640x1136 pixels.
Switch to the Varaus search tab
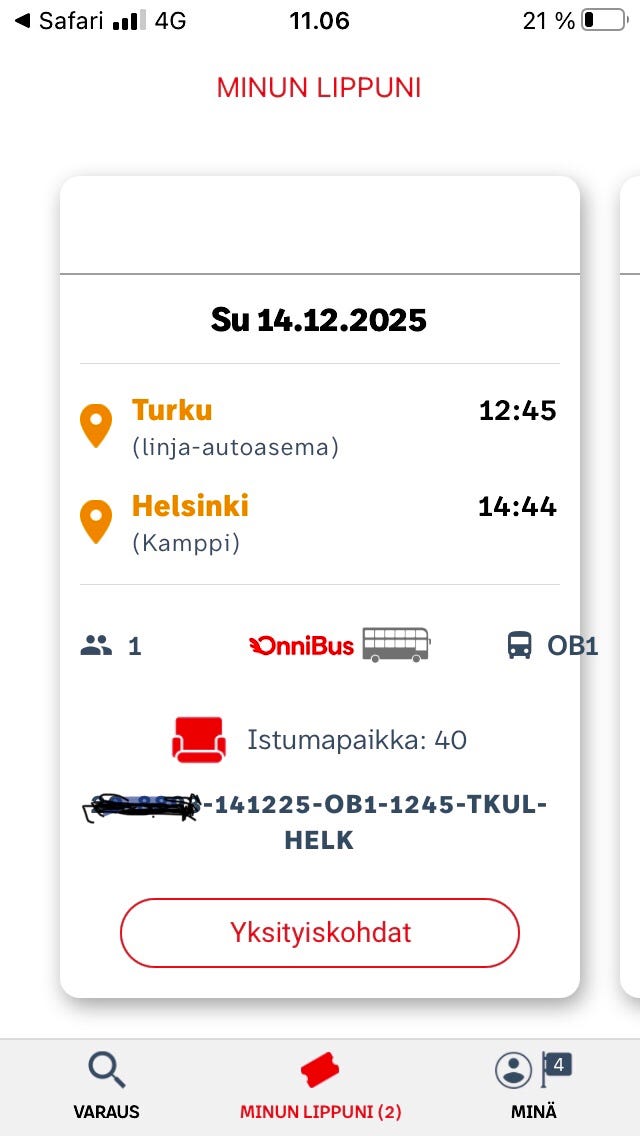pos(107,1087)
